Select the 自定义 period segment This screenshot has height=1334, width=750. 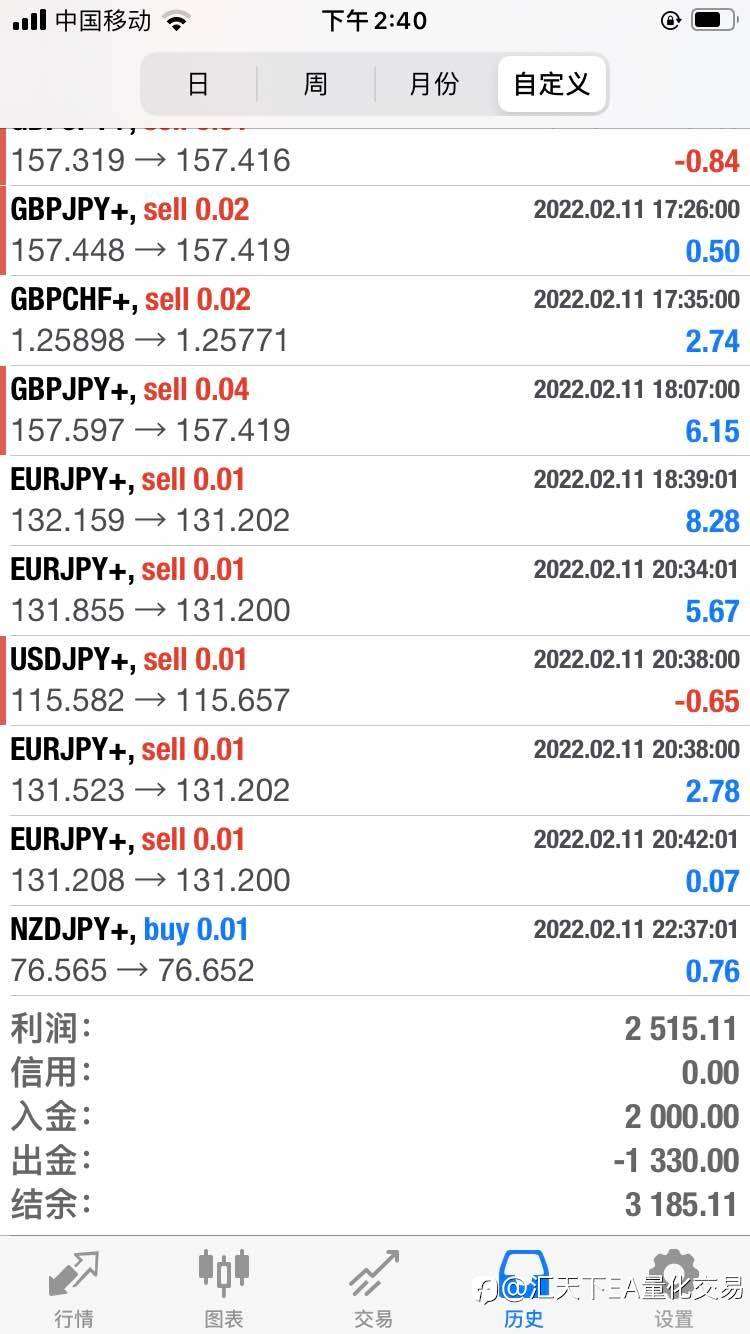click(552, 84)
